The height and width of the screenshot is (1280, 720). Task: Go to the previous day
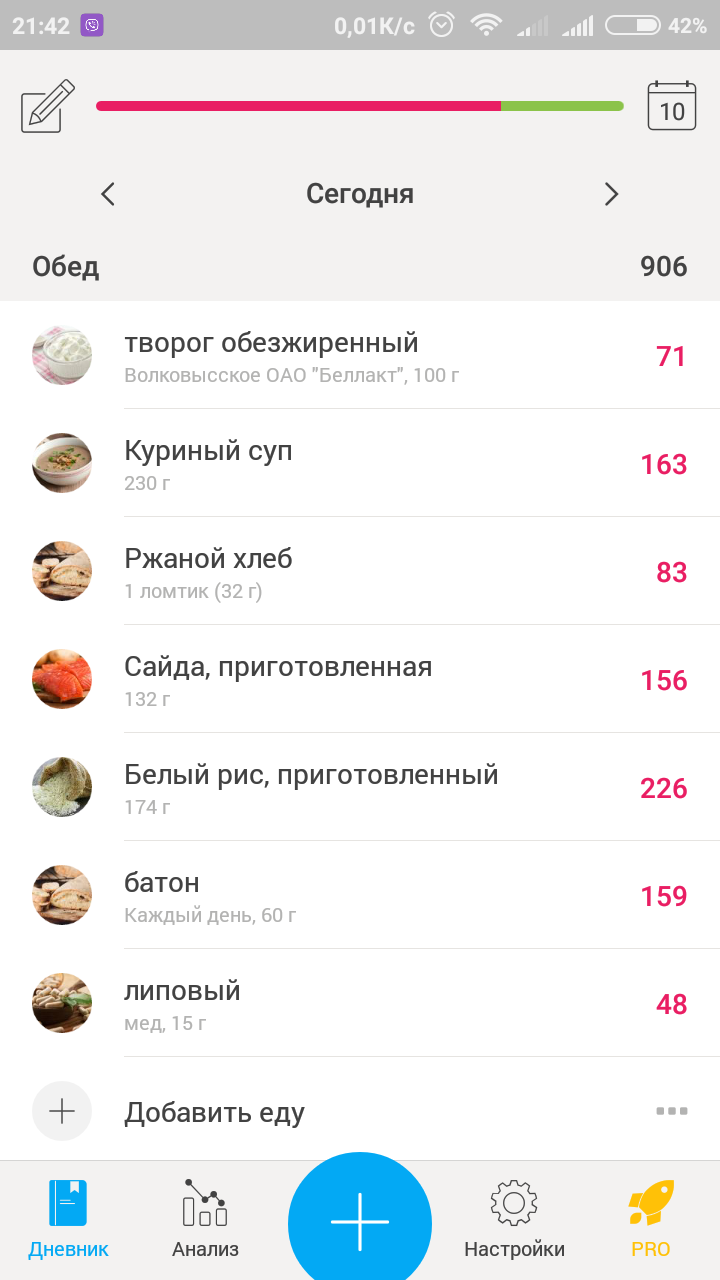pyautogui.click(x=108, y=194)
